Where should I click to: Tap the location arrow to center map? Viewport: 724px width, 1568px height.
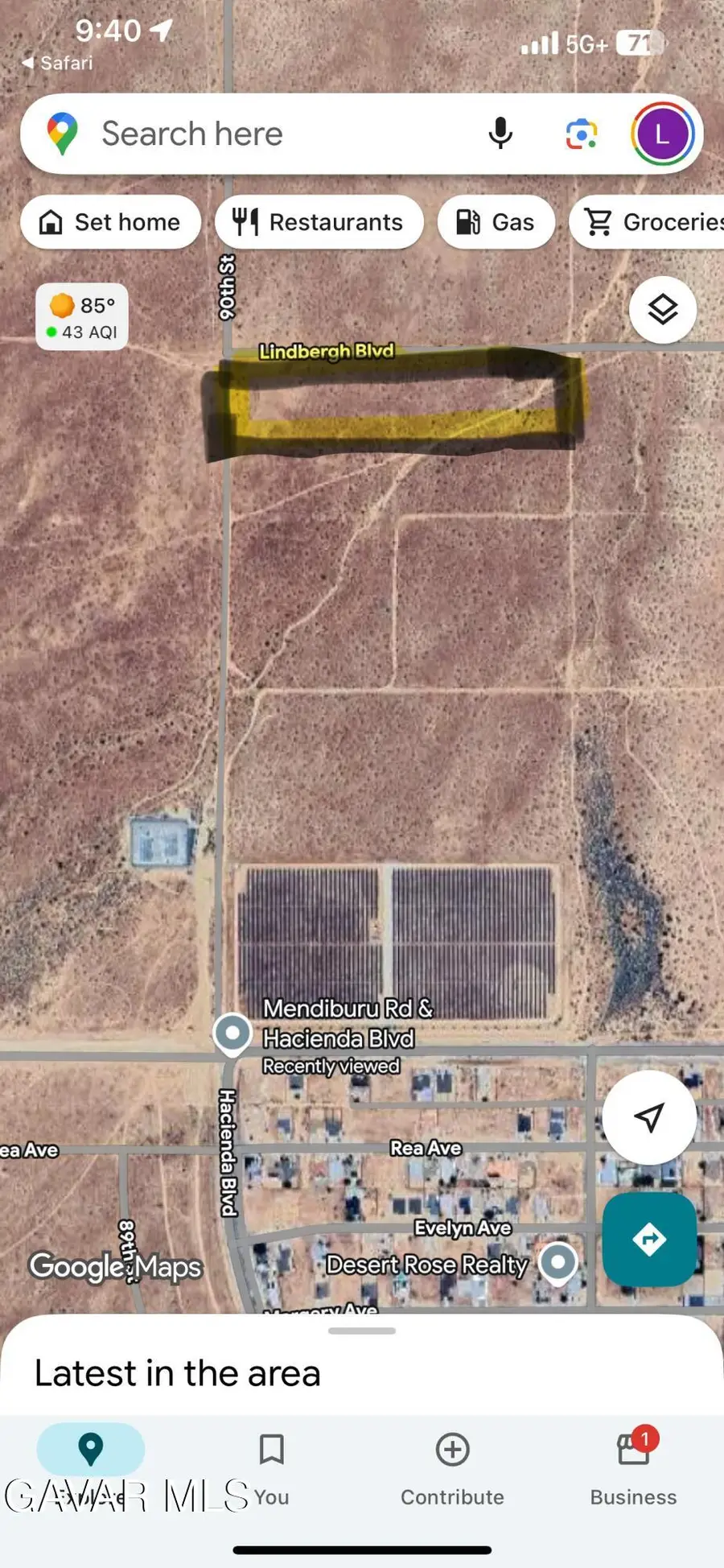click(x=650, y=1117)
